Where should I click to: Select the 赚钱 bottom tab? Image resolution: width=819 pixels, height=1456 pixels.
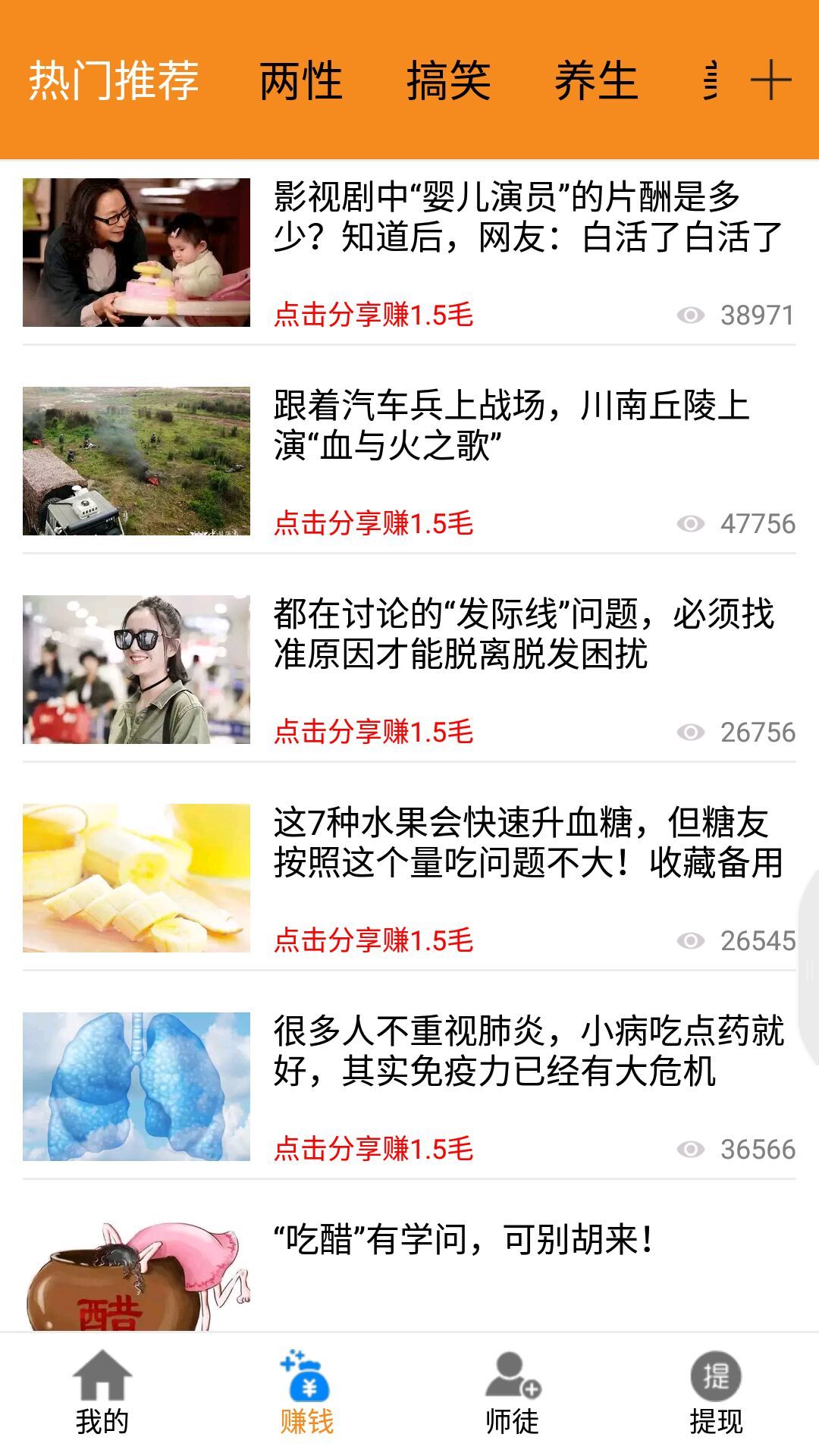(x=306, y=1394)
